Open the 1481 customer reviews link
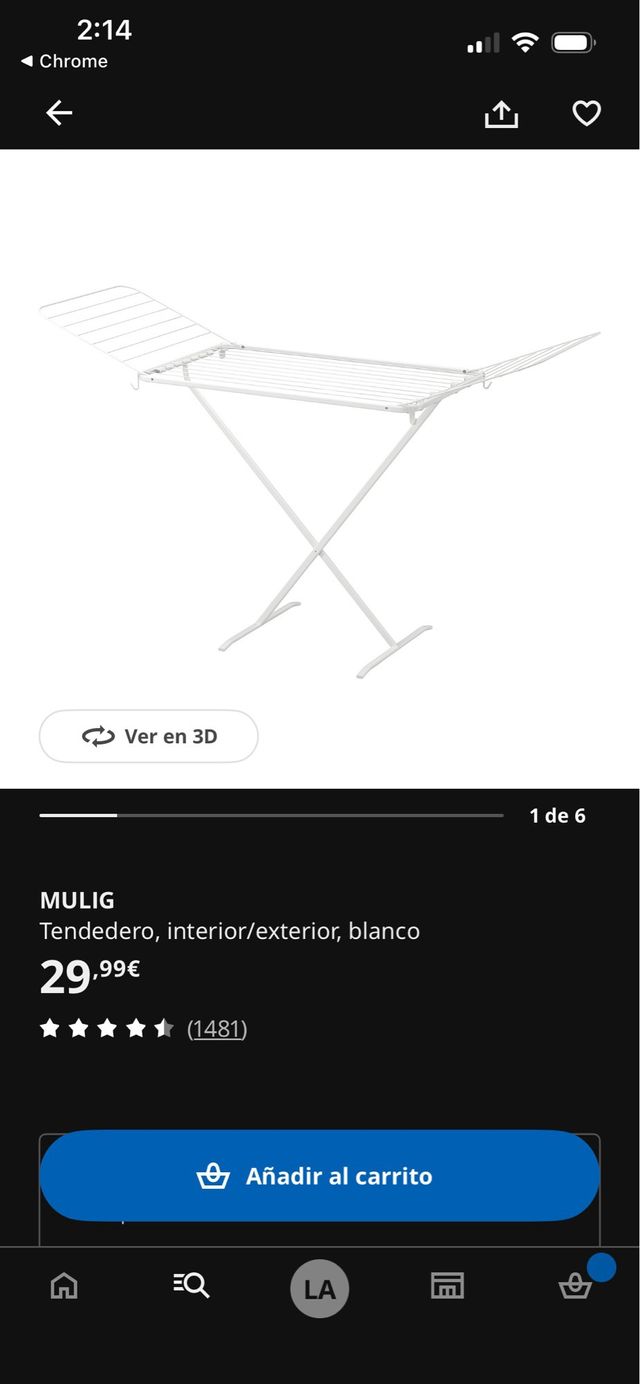 coord(217,1028)
